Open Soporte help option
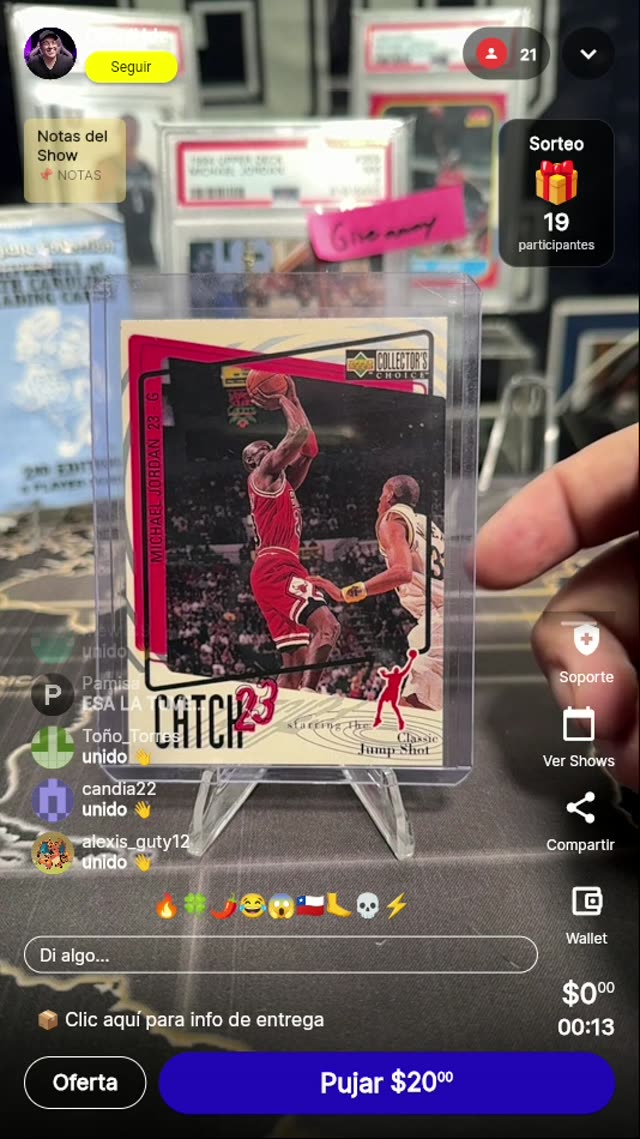The width and height of the screenshot is (640, 1139). (x=586, y=653)
